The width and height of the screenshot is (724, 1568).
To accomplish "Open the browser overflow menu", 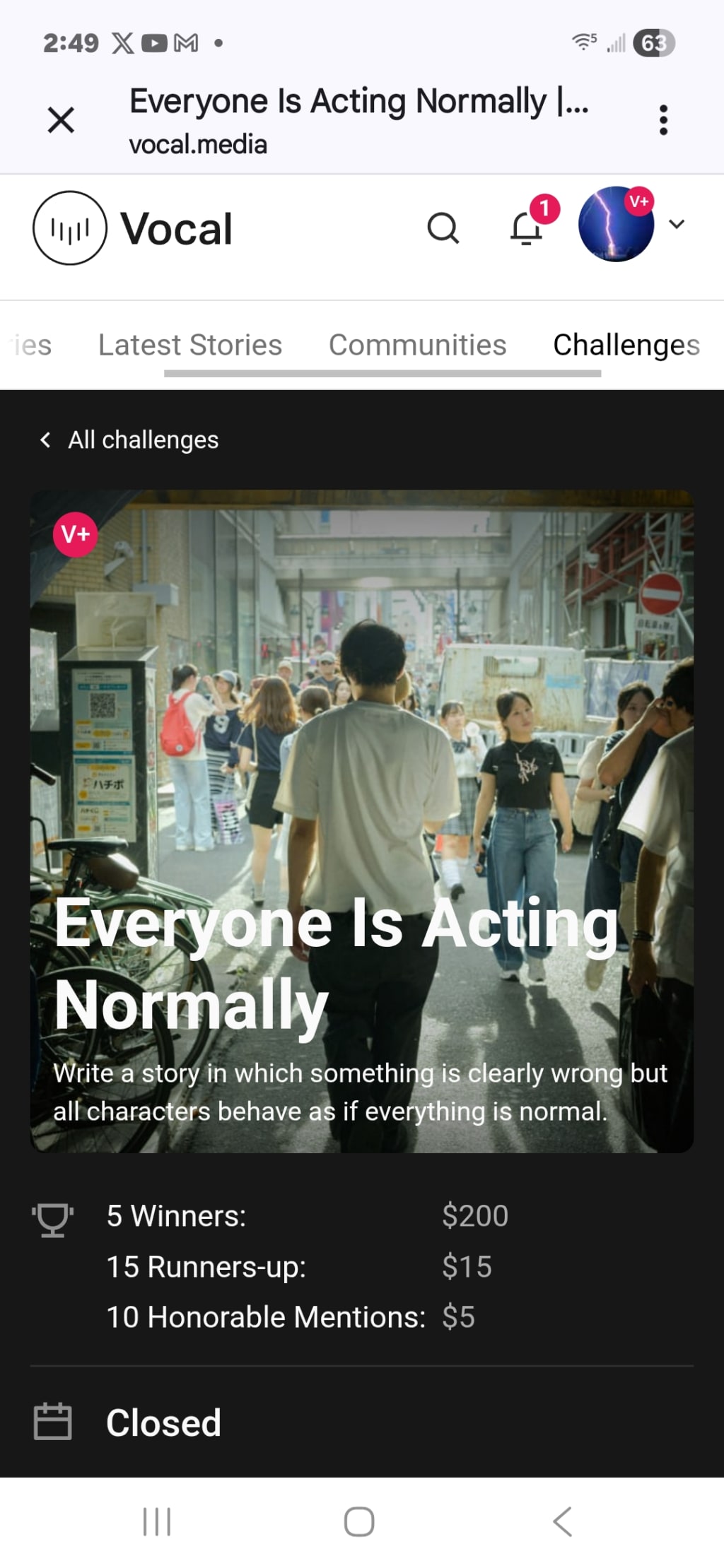I will tap(662, 119).
